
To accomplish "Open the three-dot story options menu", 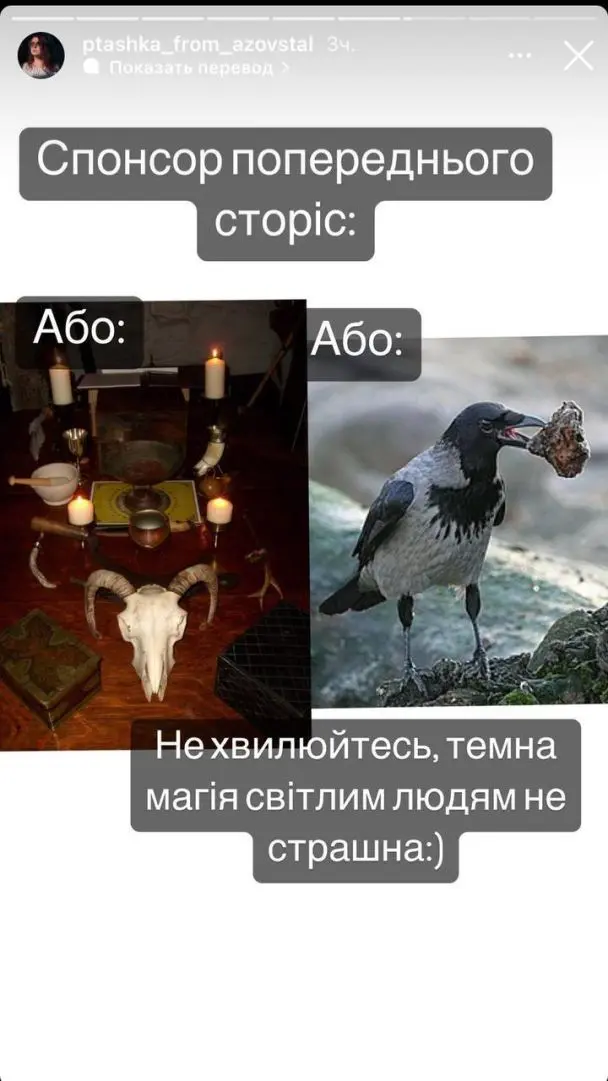I will pos(521,56).
